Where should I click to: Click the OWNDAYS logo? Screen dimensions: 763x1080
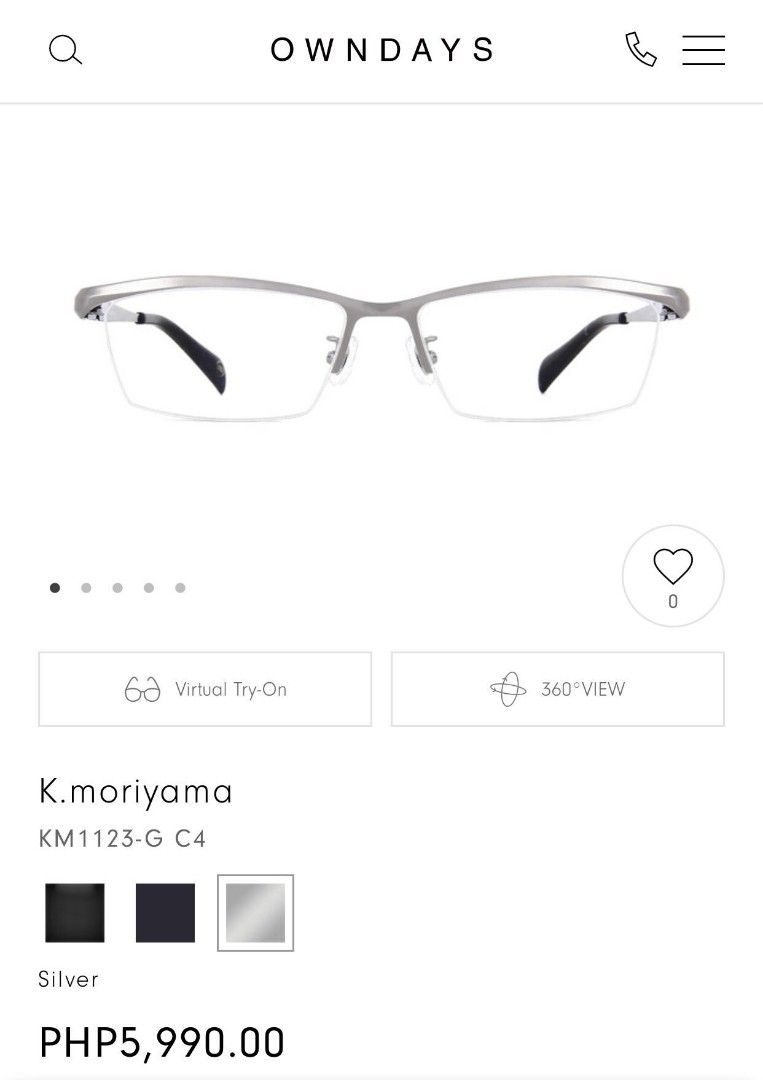[x=381, y=49]
